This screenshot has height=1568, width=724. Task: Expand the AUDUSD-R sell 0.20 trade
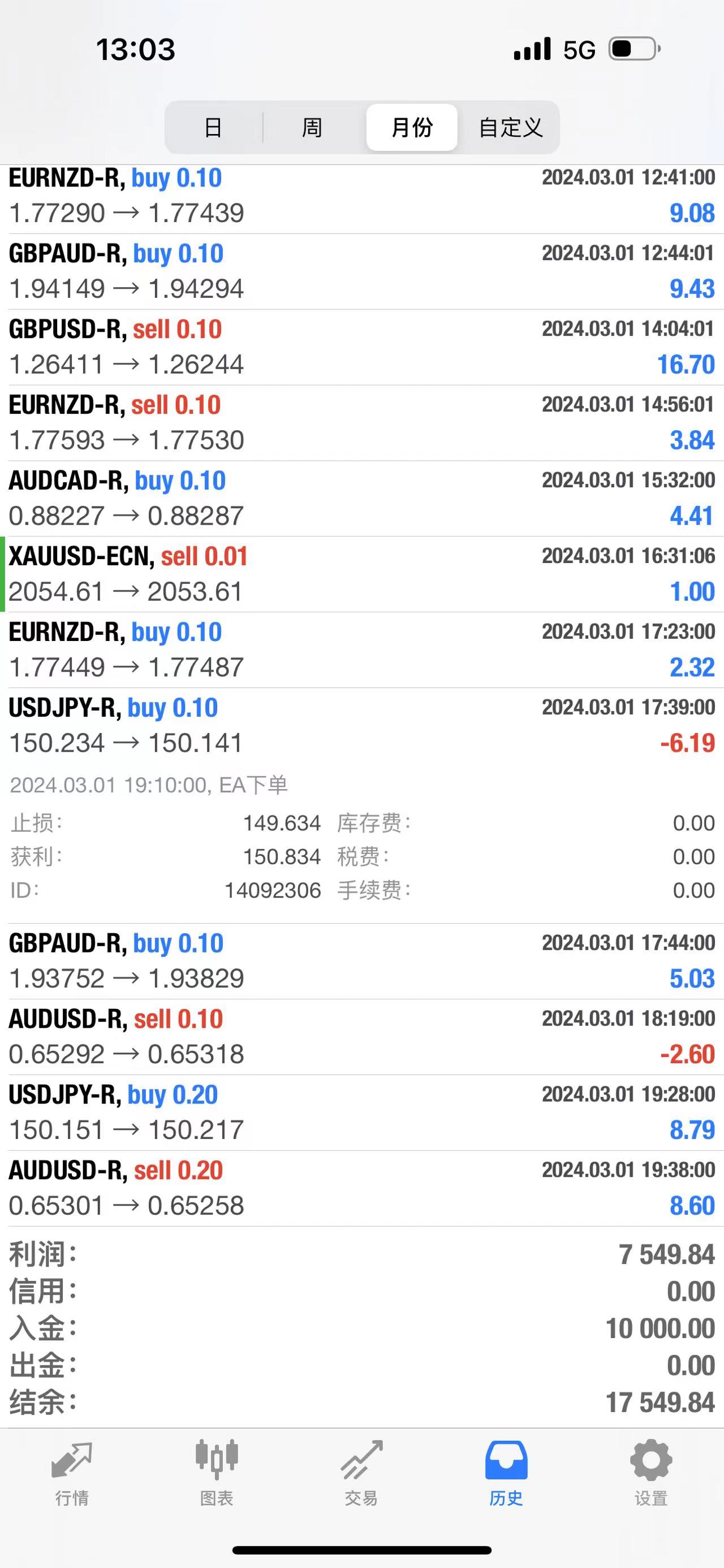click(361, 1188)
